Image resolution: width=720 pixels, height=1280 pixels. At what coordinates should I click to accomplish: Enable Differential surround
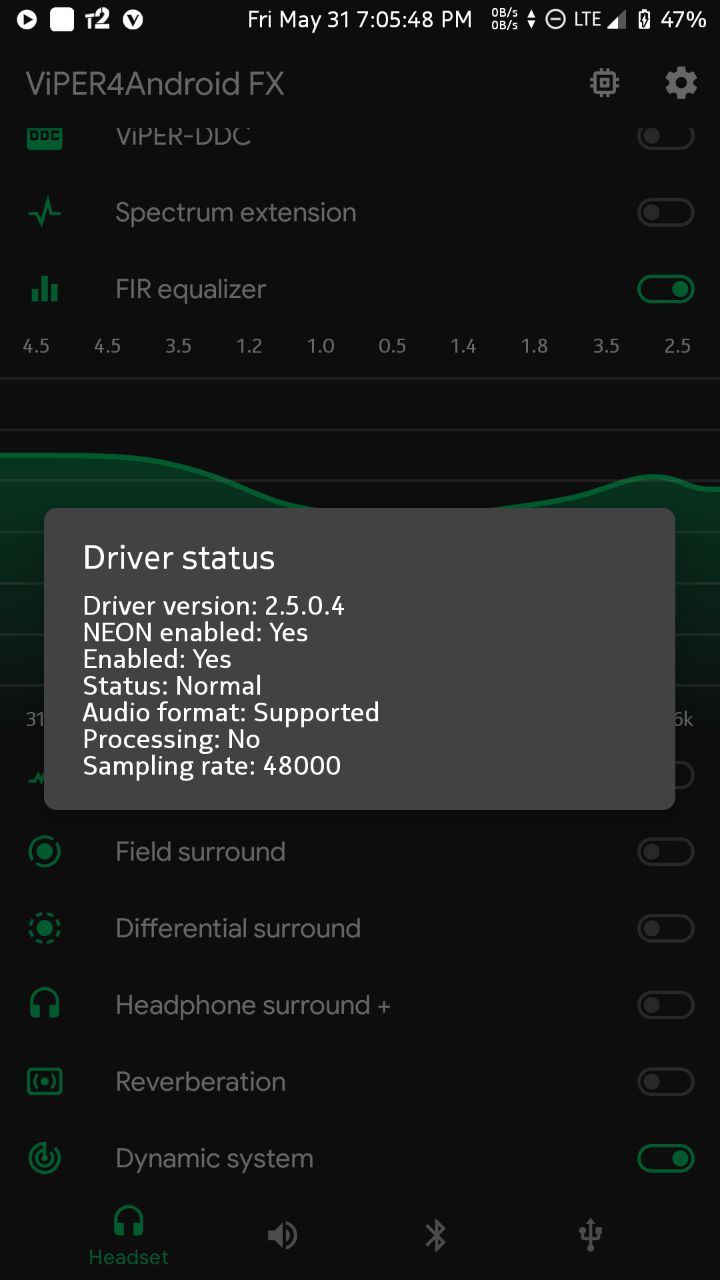pos(665,928)
